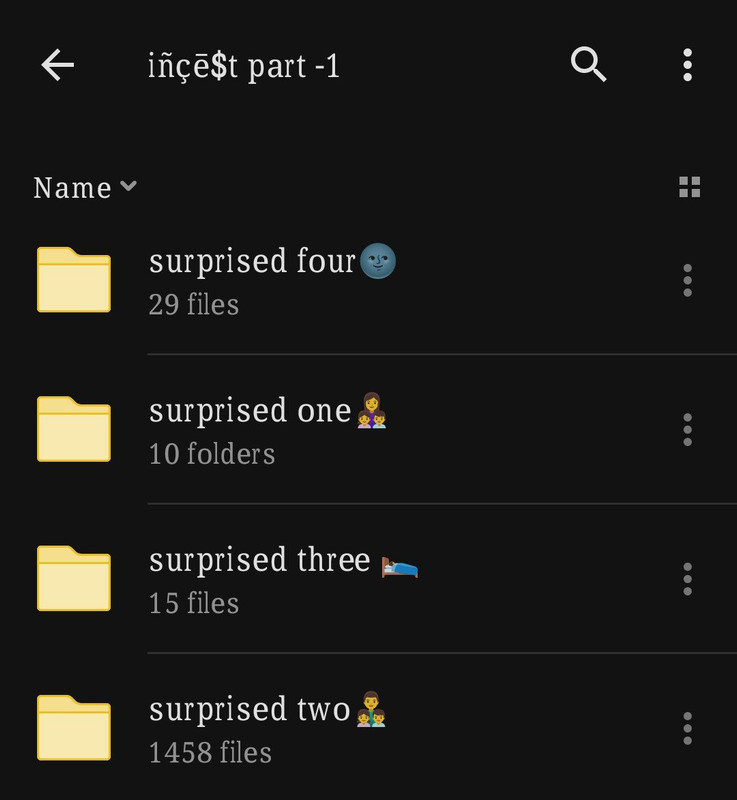Open the "surprised four" folder
The image size is (737, 800).
point(272,280)
